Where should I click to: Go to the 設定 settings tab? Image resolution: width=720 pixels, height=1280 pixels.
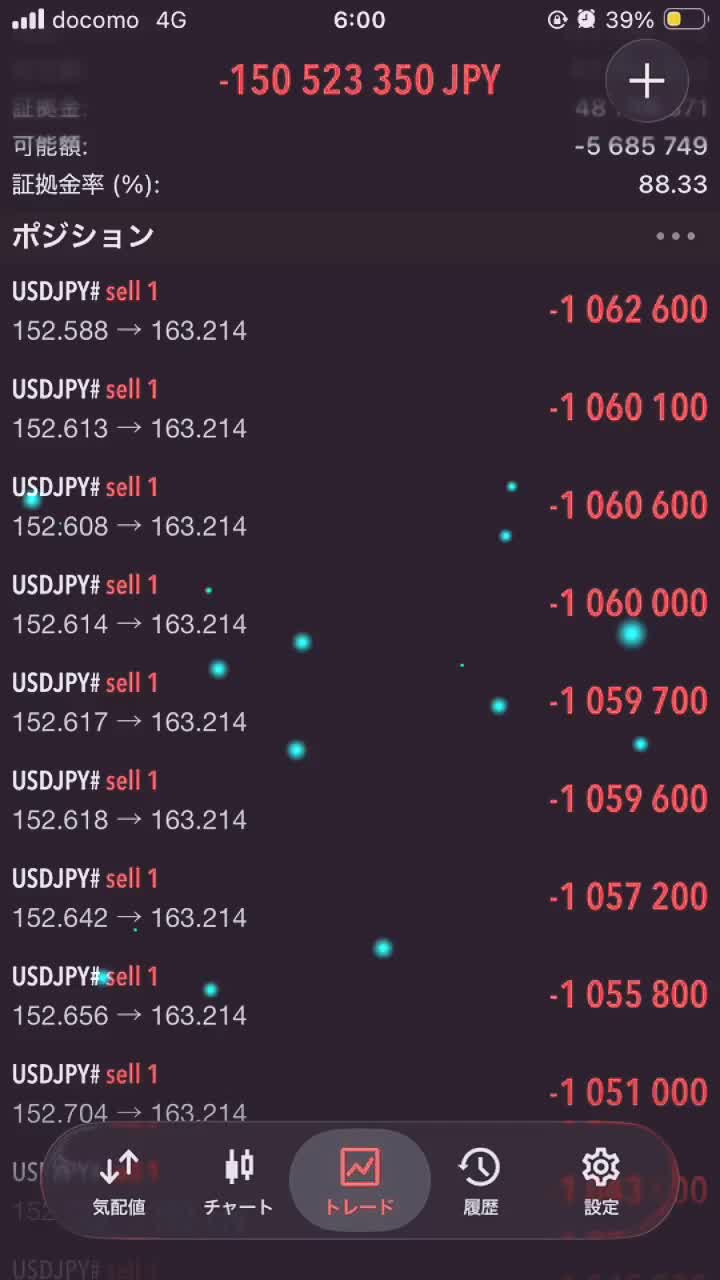[601, 1181]
